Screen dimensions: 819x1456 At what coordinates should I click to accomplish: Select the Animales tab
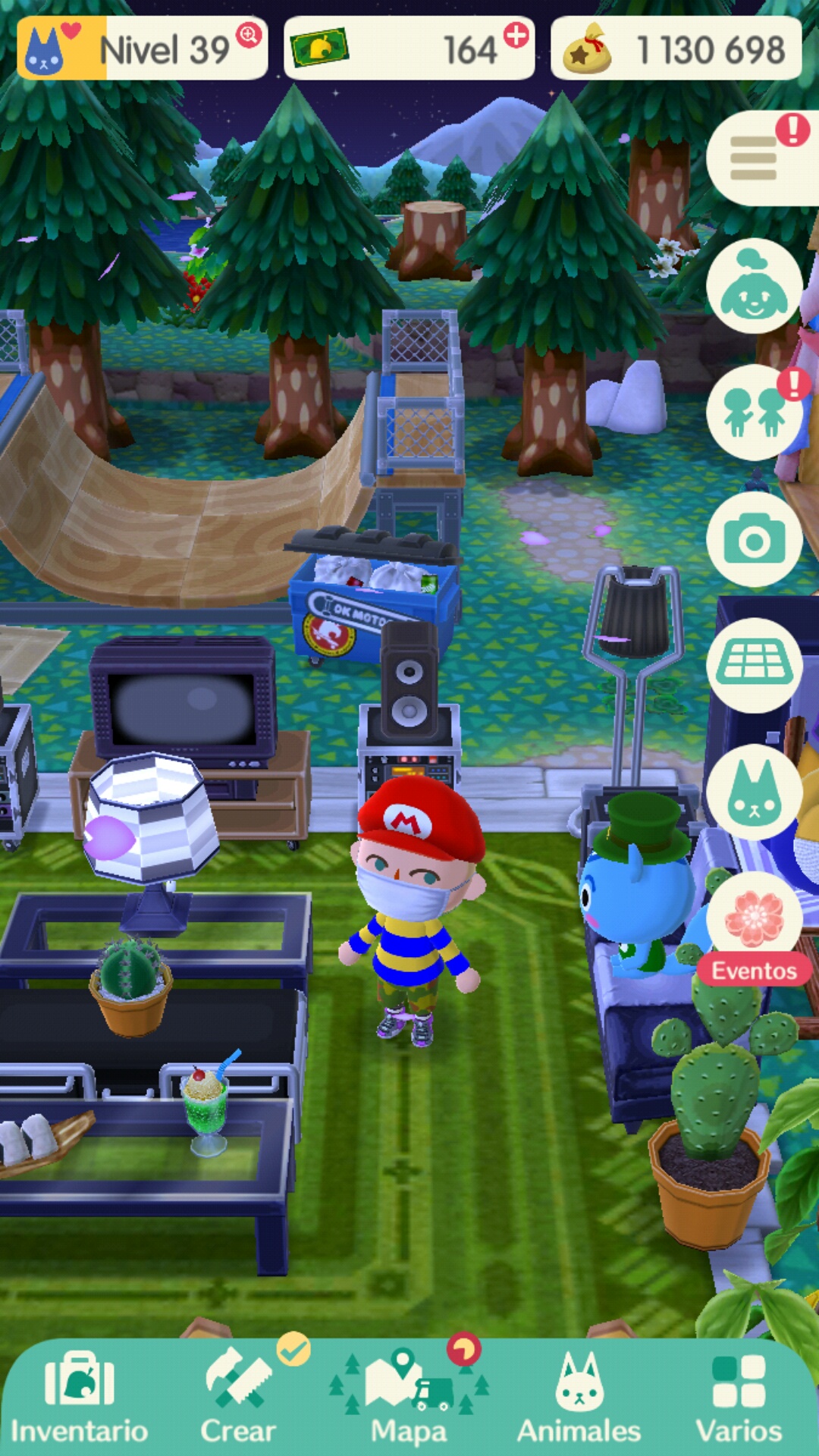(x=579, y=1398)
